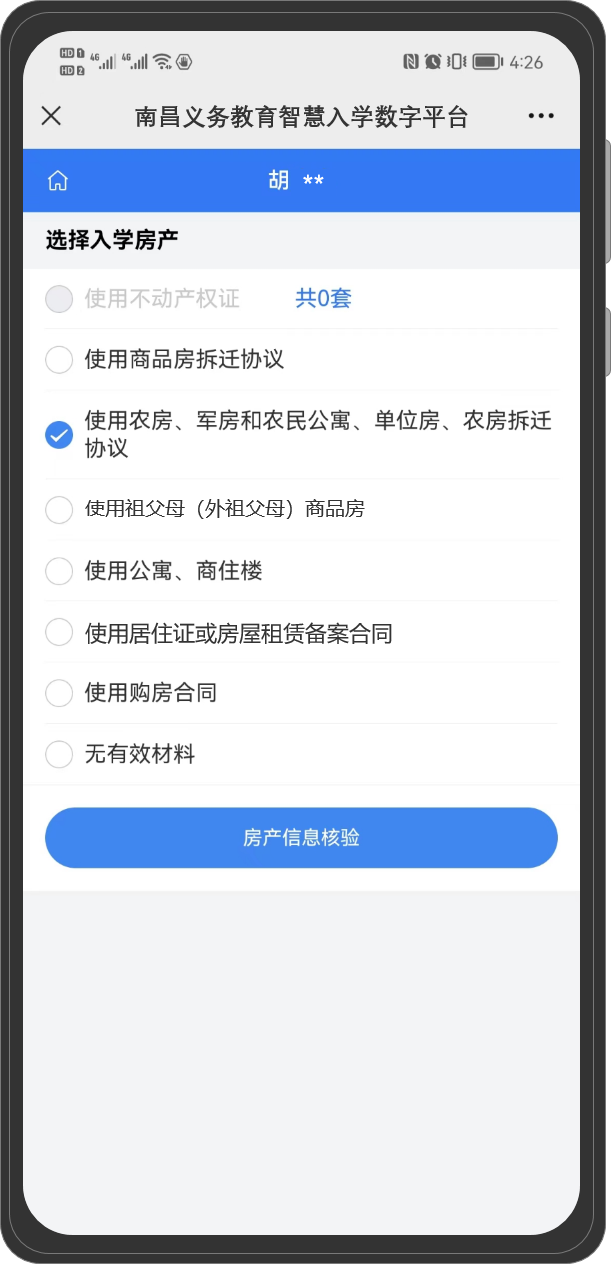Open the three-dot overflow menu
The image size is (611, 1264).
[540, 116]
